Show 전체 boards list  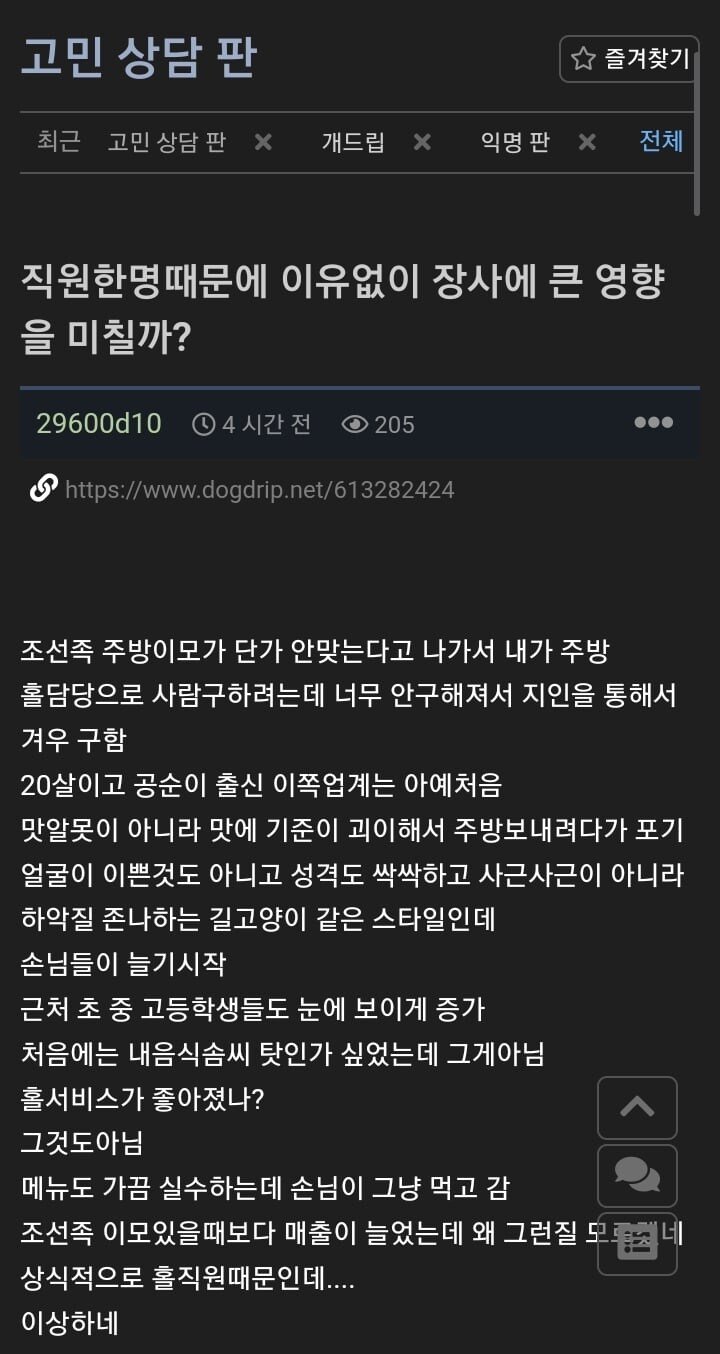661,141
